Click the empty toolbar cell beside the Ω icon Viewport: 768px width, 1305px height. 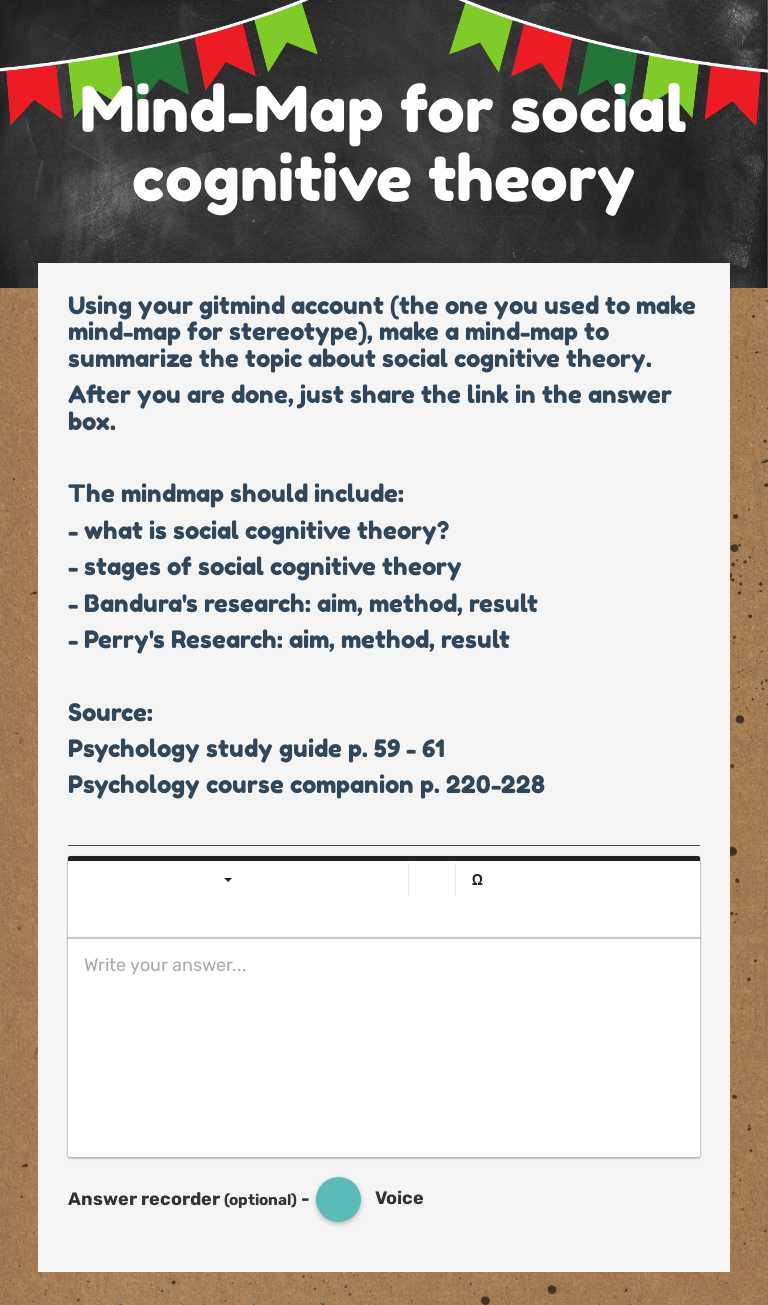click(x=431, y=880)
